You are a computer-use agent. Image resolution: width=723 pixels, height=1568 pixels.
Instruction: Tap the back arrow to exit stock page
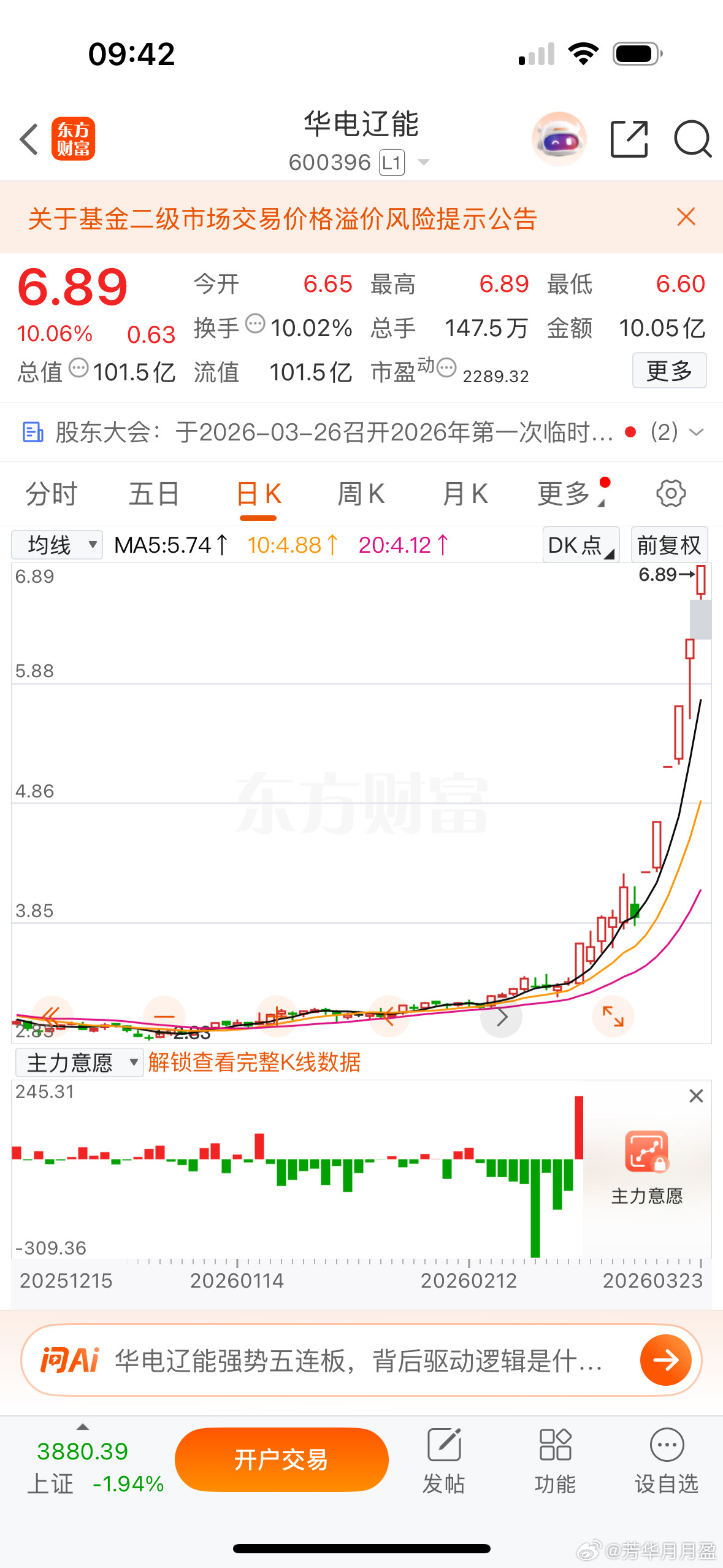click(29, 139)
